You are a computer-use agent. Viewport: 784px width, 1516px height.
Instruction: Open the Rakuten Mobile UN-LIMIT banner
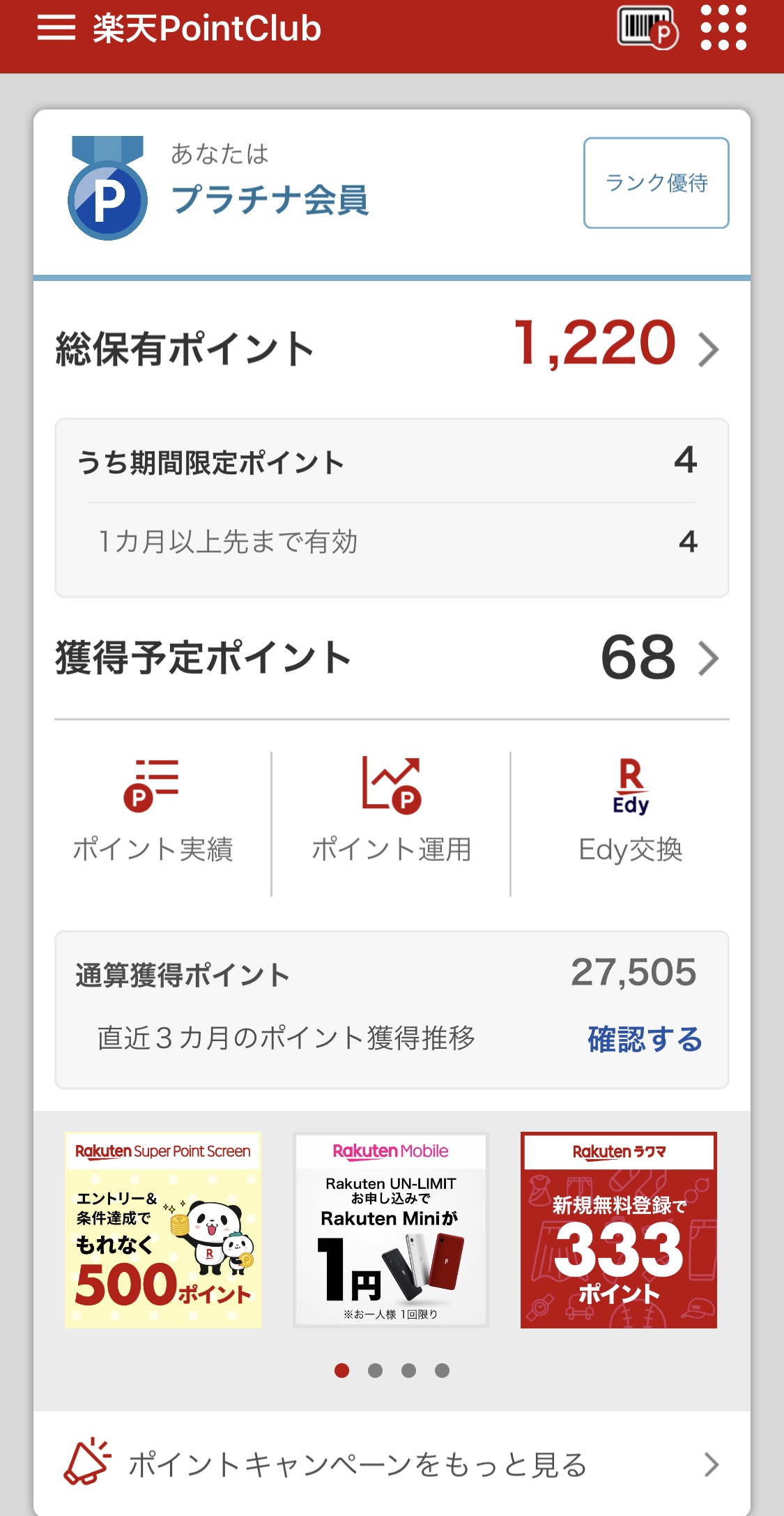coord(391,1230)
